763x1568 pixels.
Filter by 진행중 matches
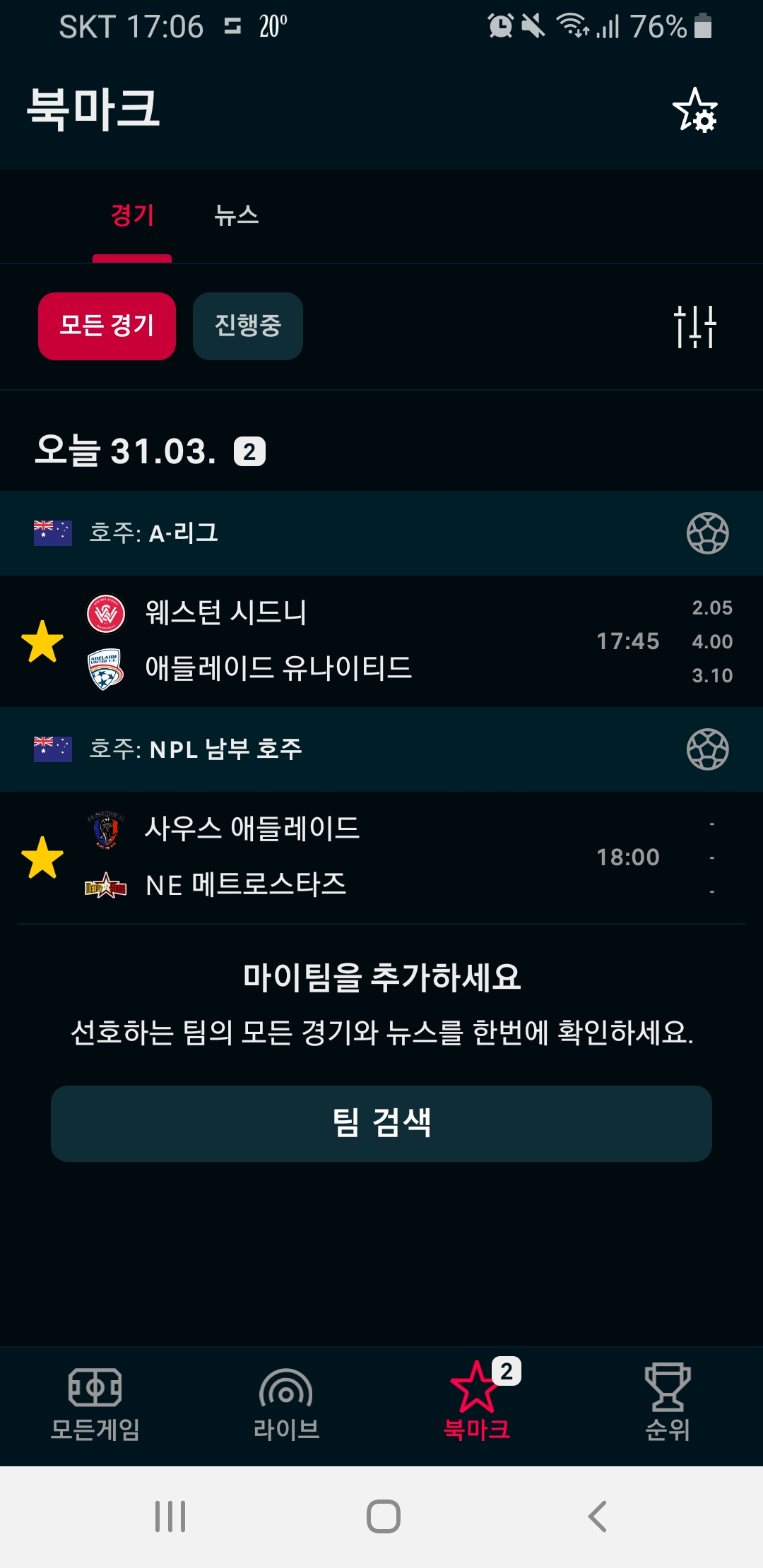(x=247, y=326)
